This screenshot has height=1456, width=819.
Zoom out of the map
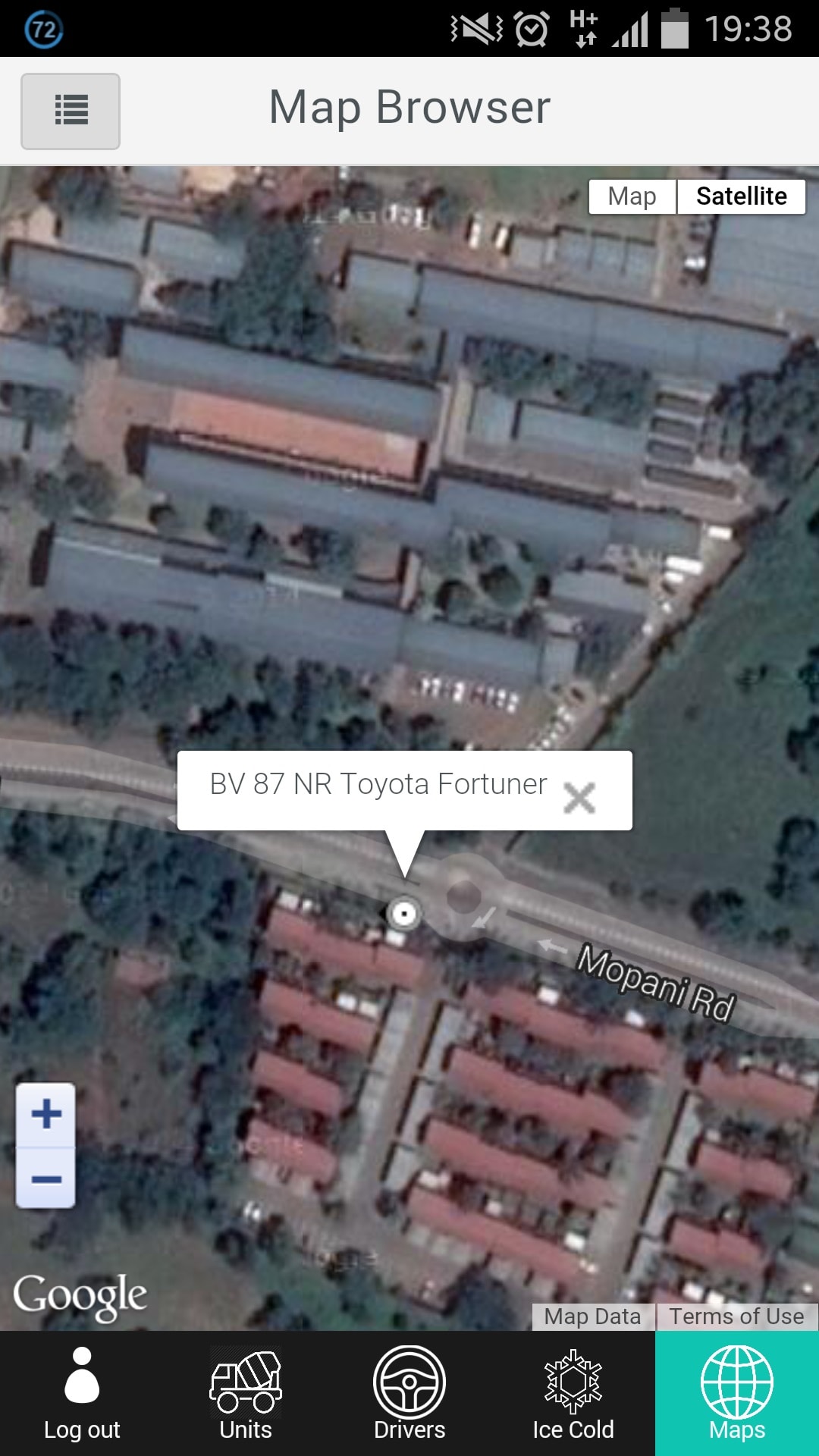tap(46, 1178)
